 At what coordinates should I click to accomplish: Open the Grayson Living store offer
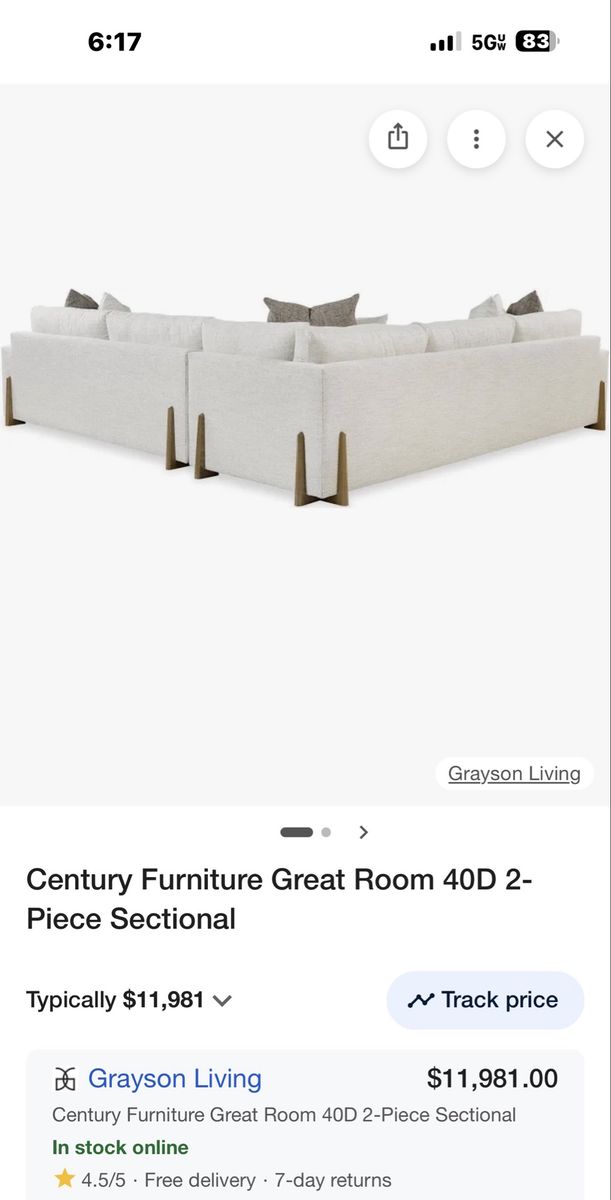175,1079
